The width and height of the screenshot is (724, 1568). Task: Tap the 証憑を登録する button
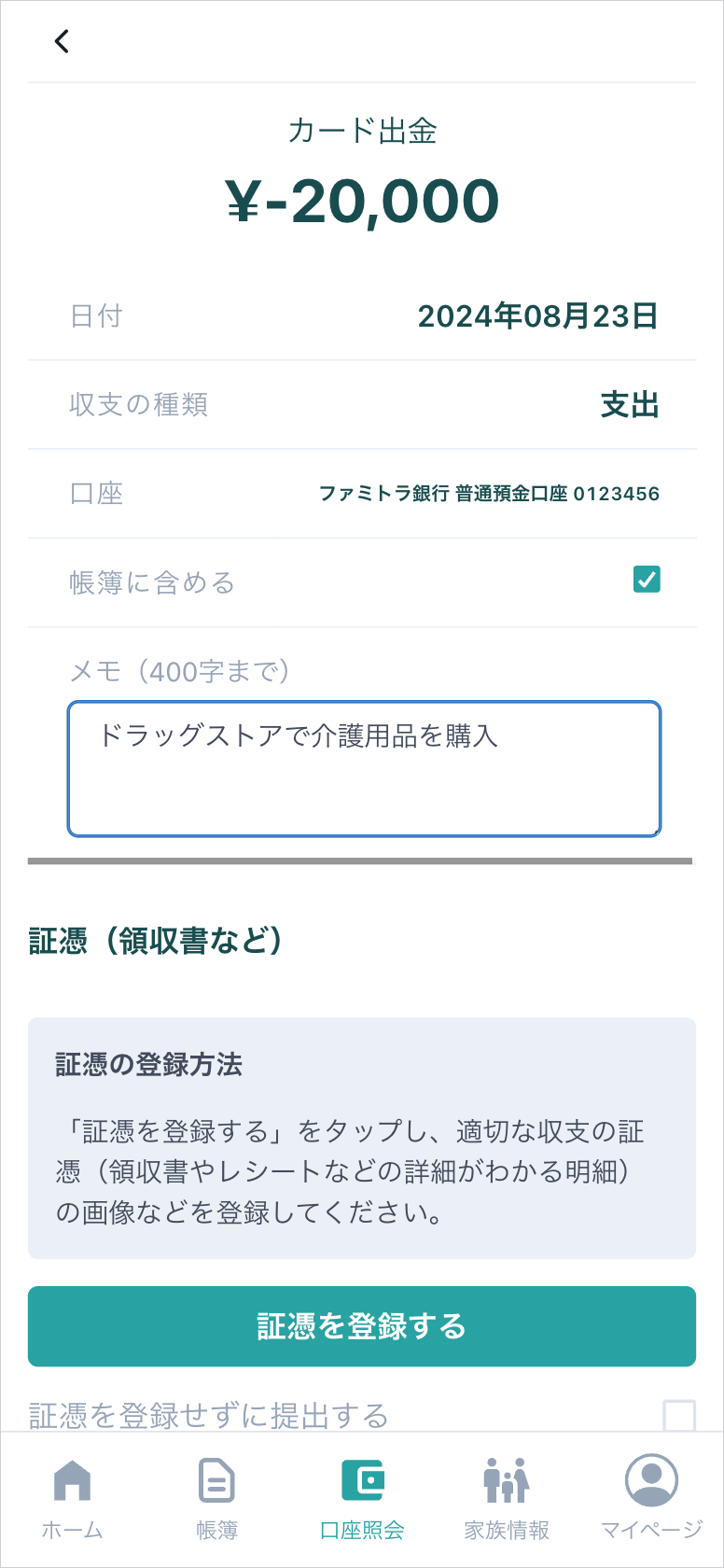coord(362,1326)
